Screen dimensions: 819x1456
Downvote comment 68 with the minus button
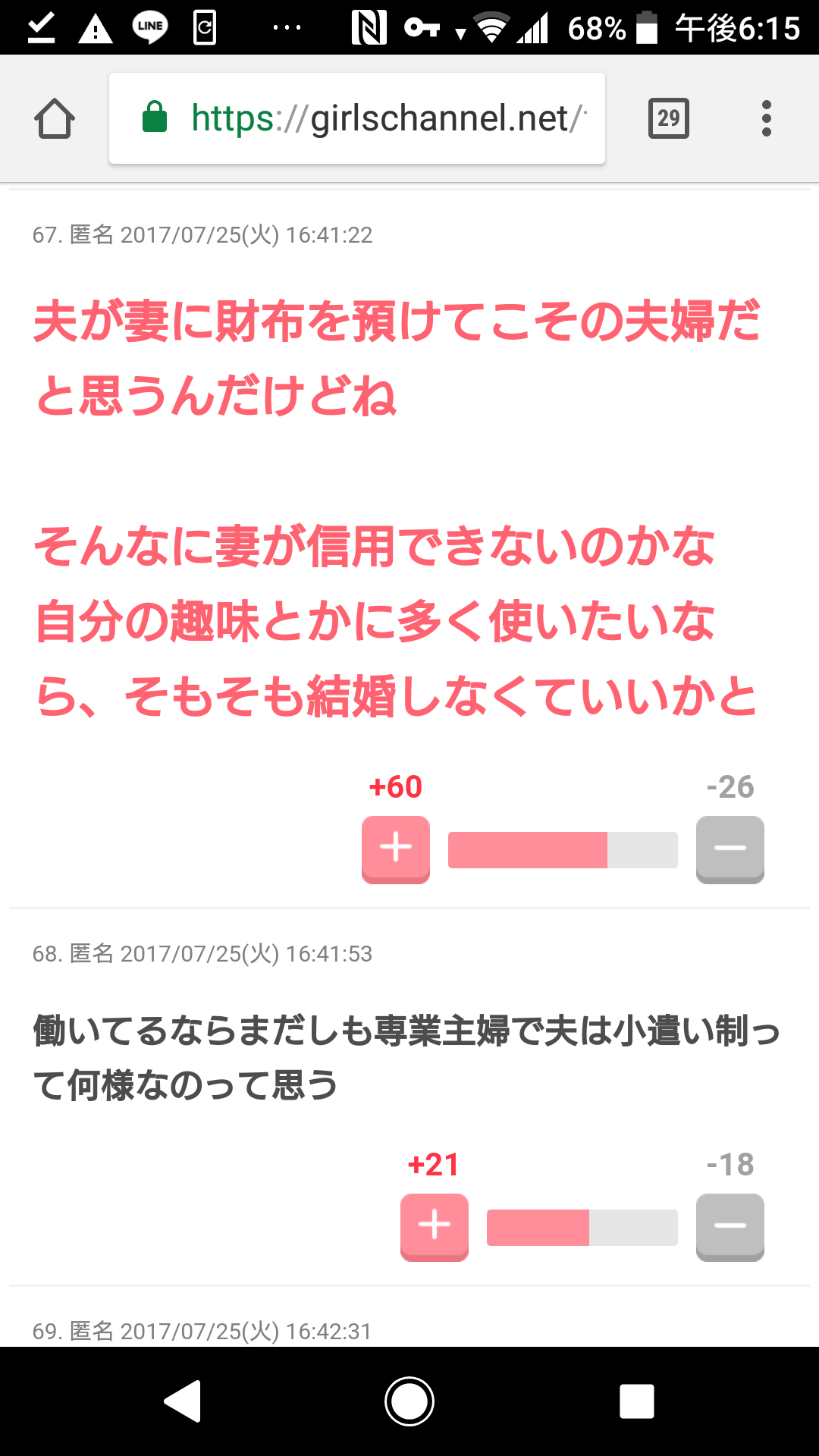tap(730, 1226)
